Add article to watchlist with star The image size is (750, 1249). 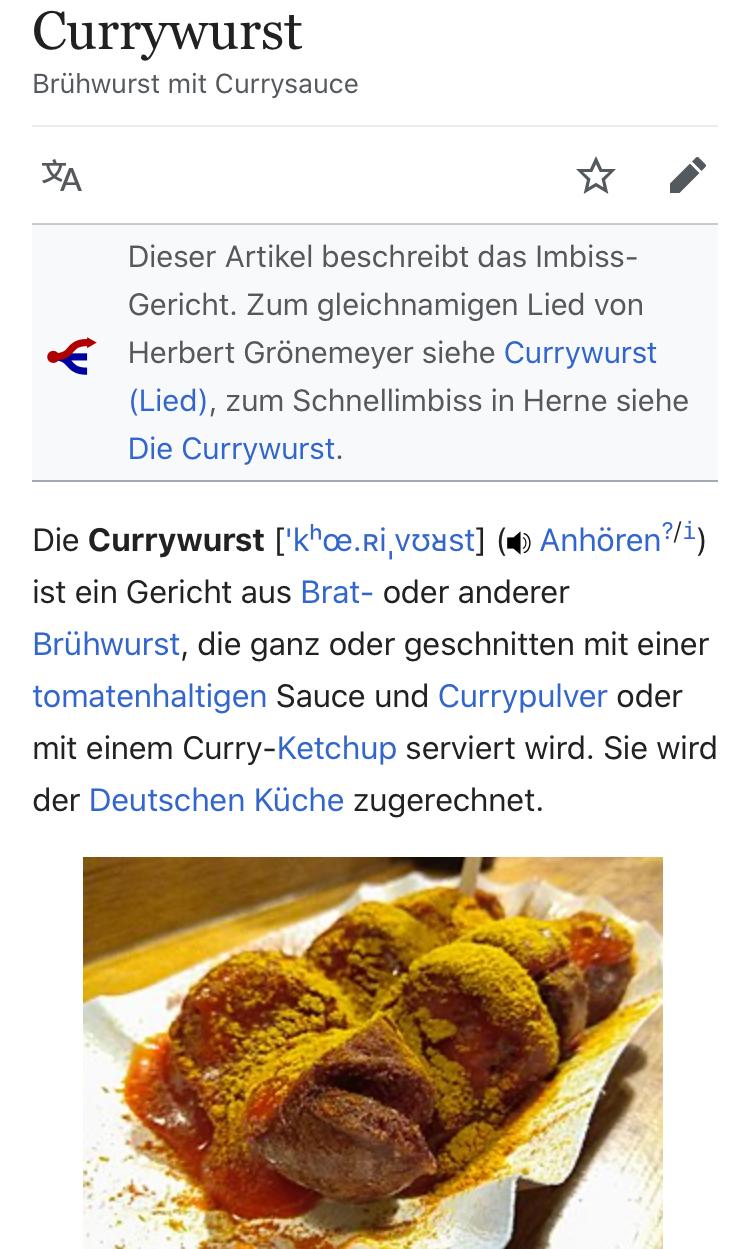(596, 176)
